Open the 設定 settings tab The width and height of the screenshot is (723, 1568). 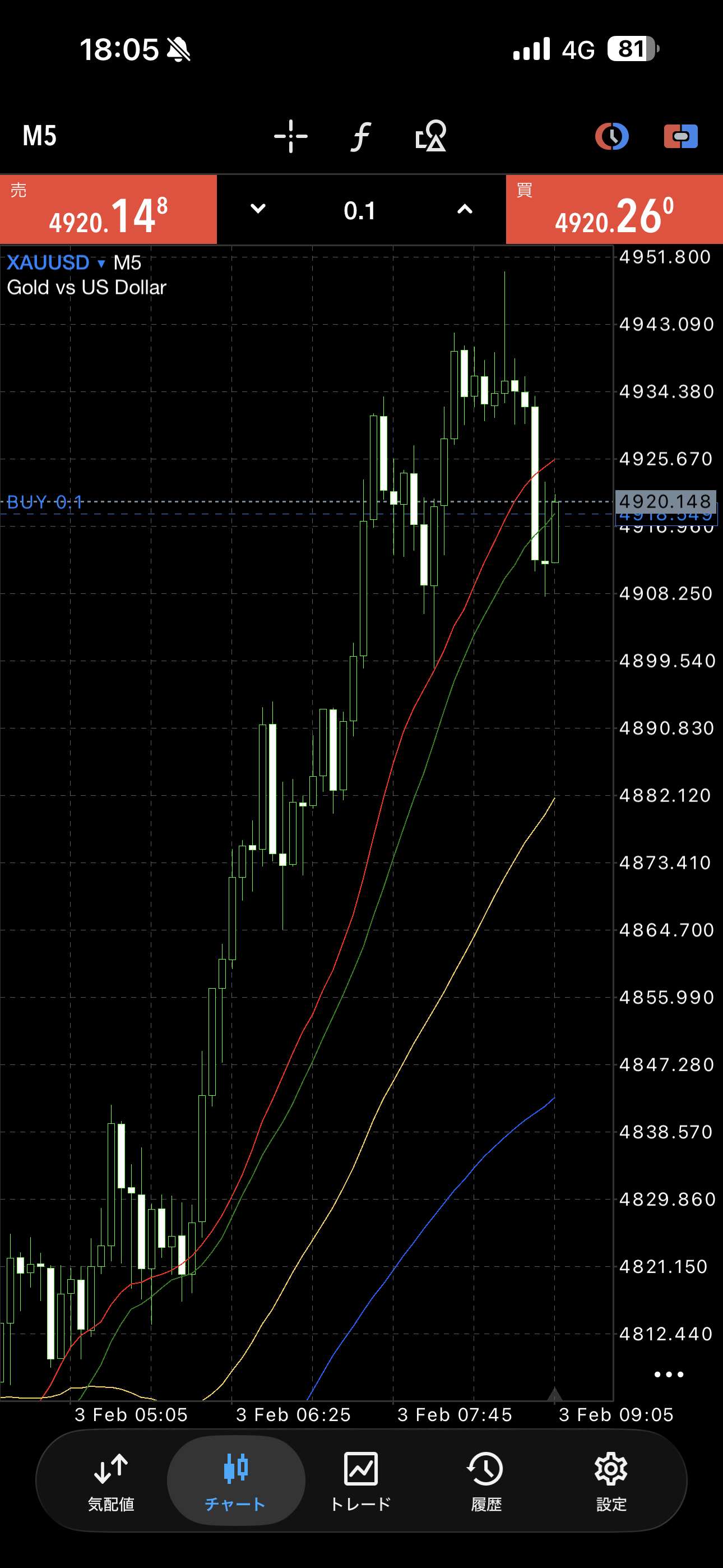click(611, 1481)
